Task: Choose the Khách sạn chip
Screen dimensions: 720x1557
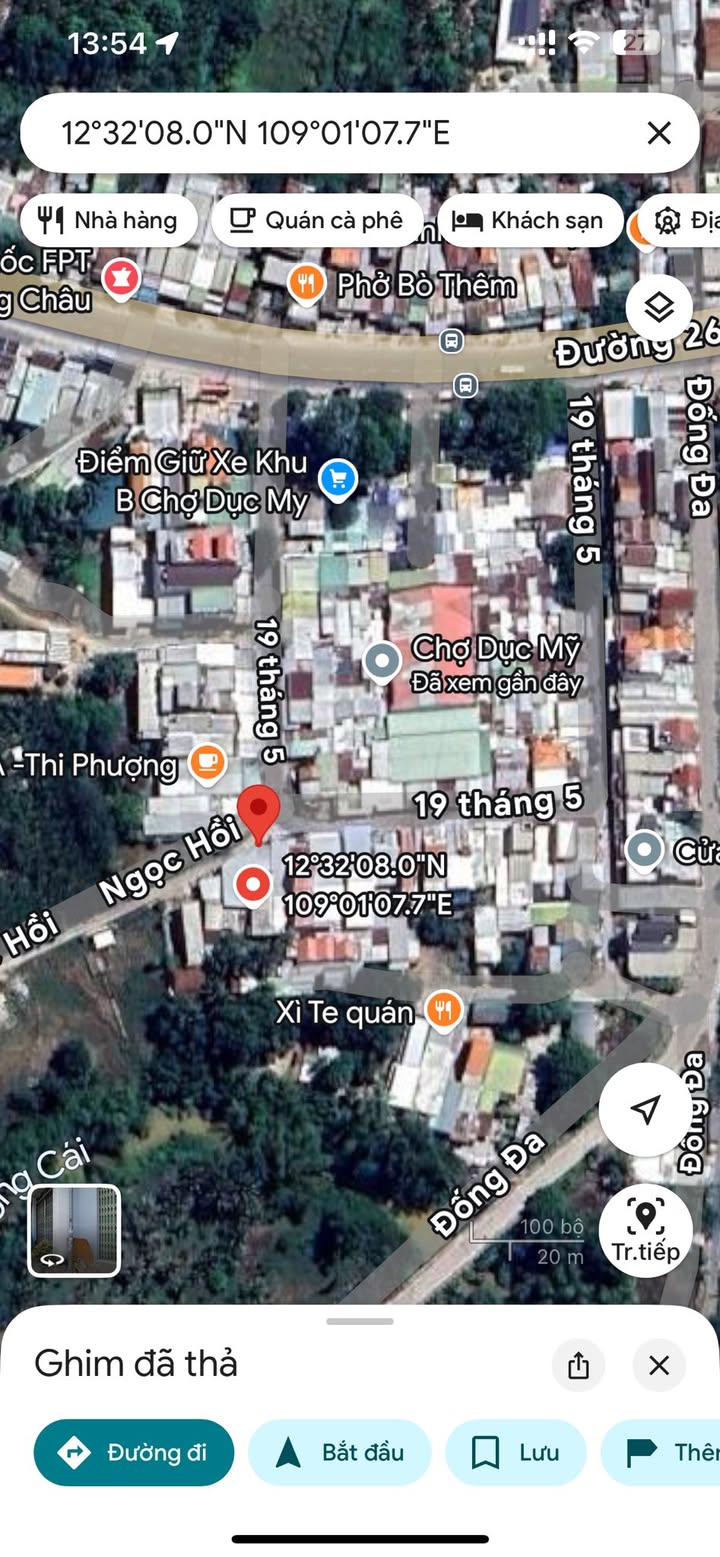Action: click(x=529, y=221)
